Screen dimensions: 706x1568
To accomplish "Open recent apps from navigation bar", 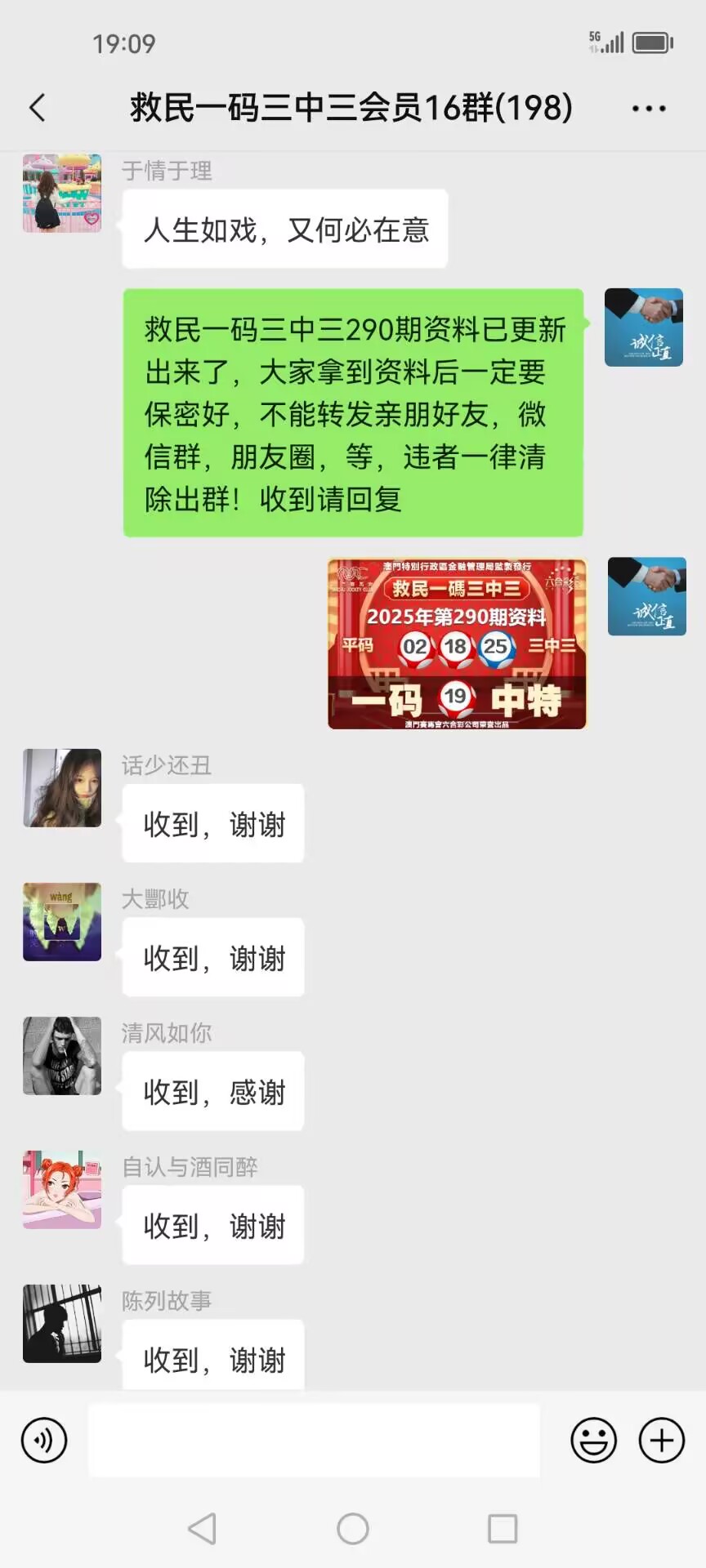I will (x=503, y=1529).
